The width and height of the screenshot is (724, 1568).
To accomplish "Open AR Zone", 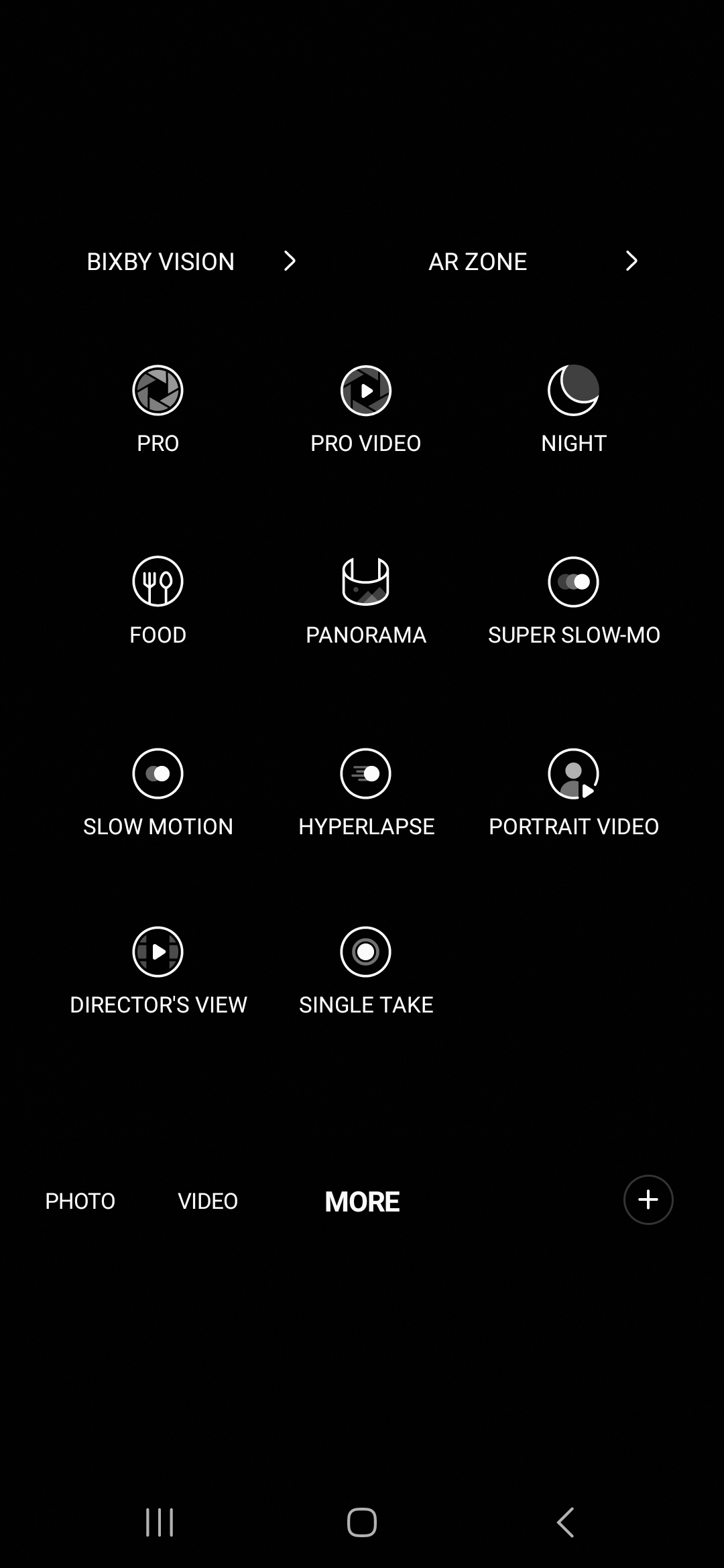I will point(533,261).
